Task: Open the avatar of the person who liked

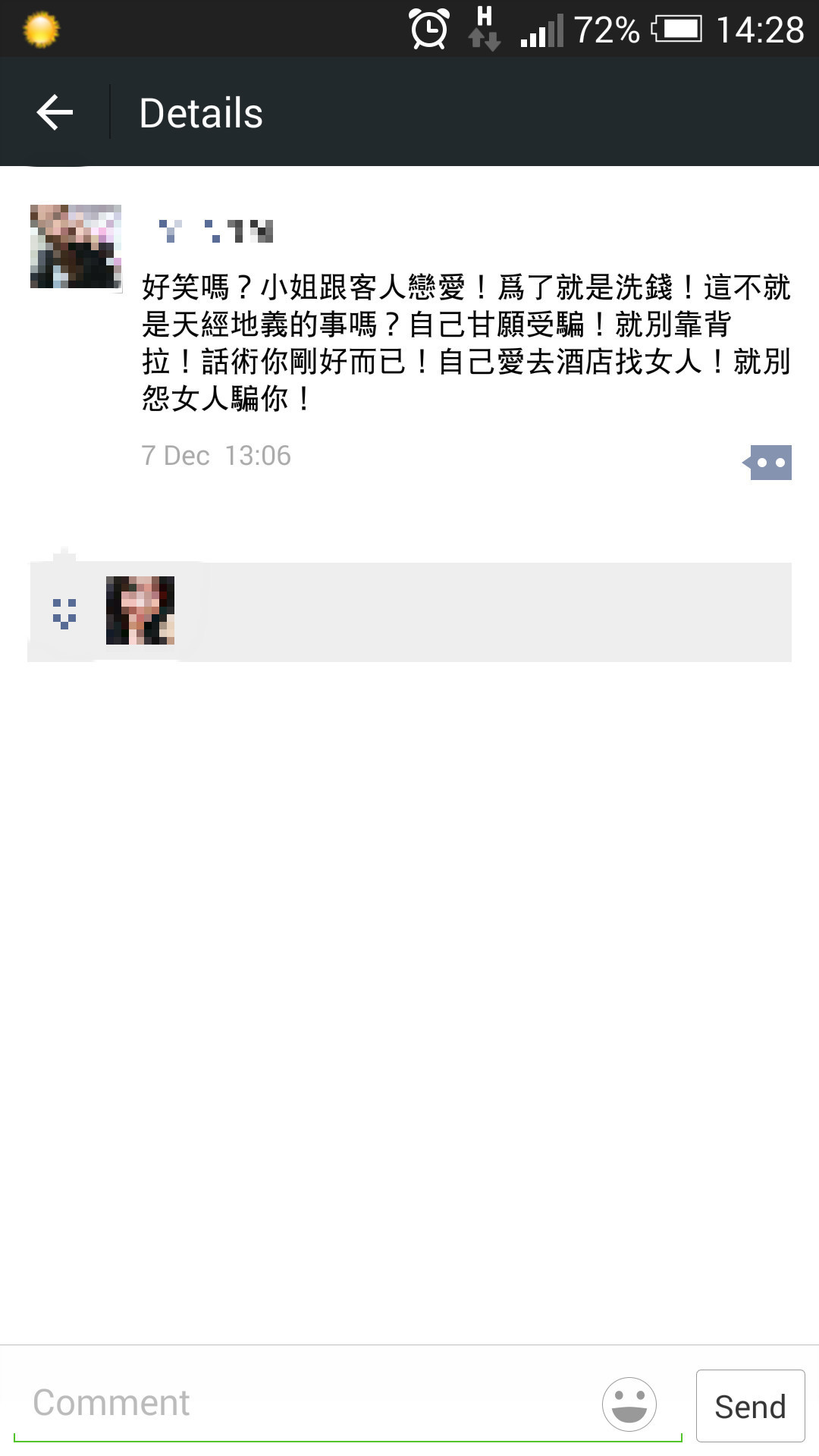Action: pyautogui.click(x=140, y=610)
